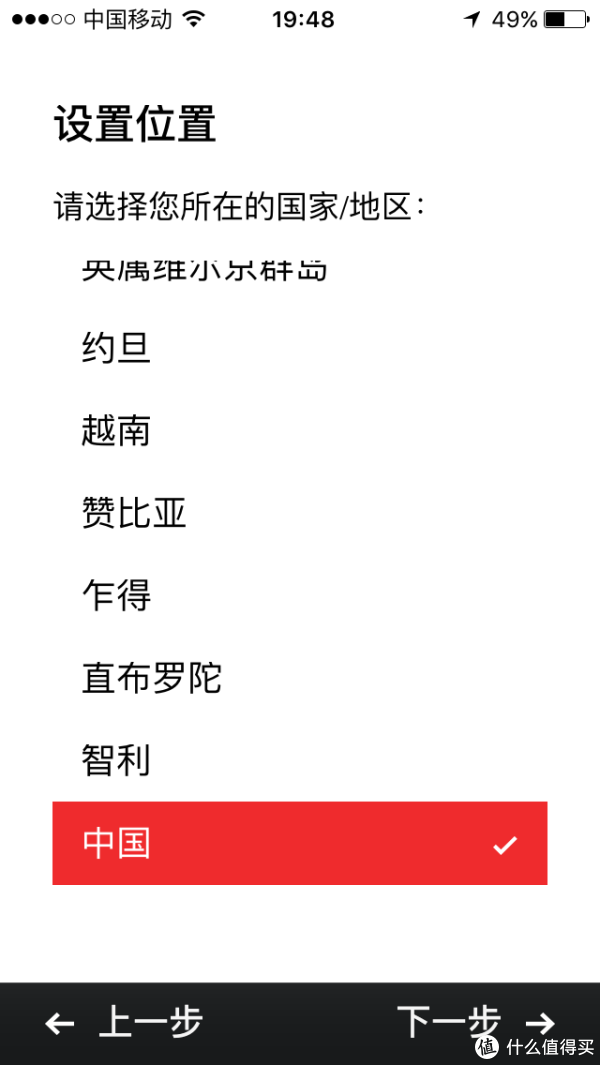This screenshot has width=600, height=1065.
Task: Select 约旦 as the country
Action: [x=300, y=348]
